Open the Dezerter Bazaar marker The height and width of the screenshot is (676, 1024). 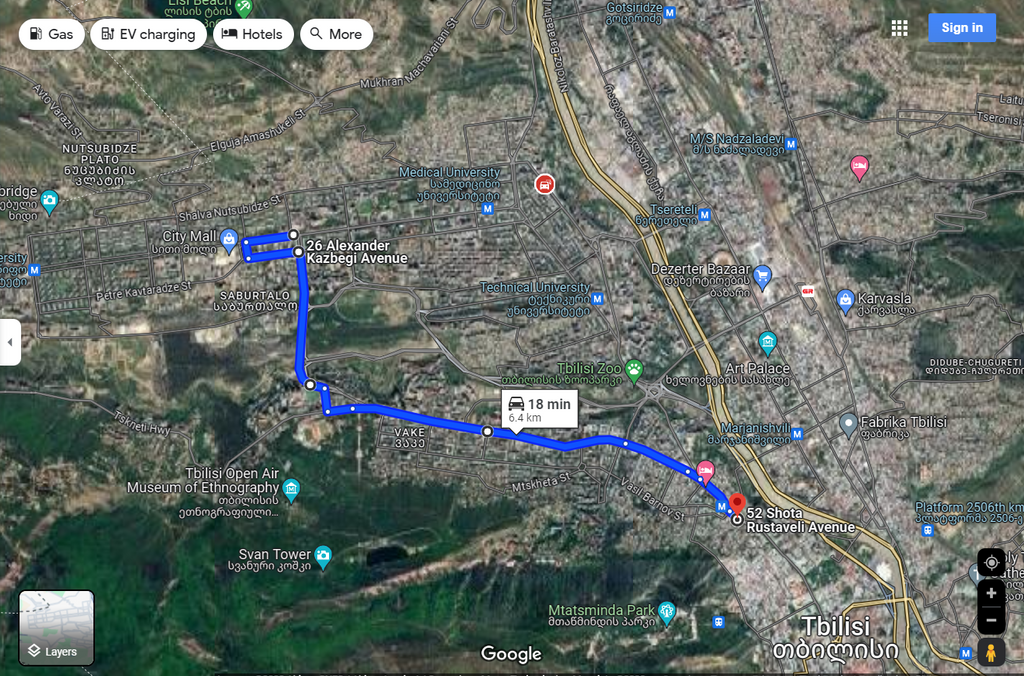pyautogui.click(x=763, y=274)
